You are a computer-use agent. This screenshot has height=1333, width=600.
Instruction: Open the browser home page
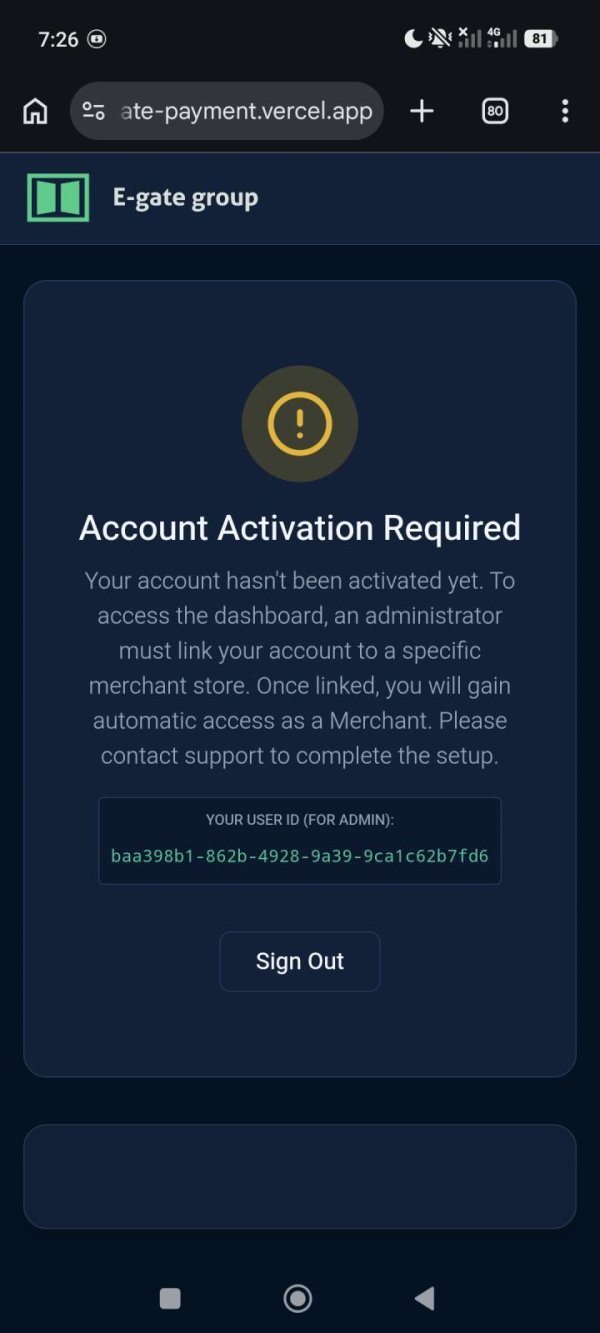pyautogui.click(x=35, y=111)
